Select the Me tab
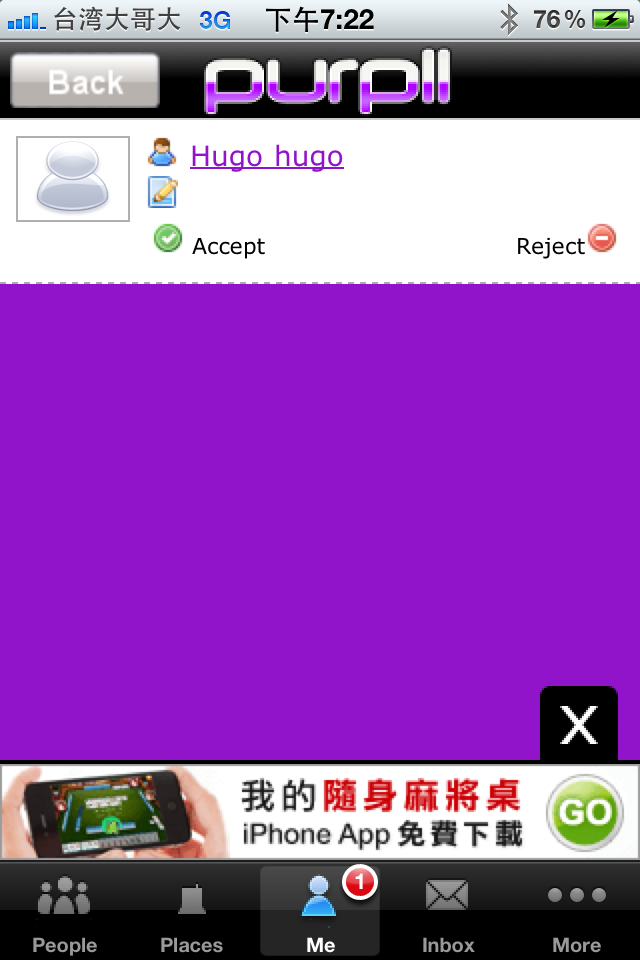Screen dimensions: 640x960 point(320,913)
